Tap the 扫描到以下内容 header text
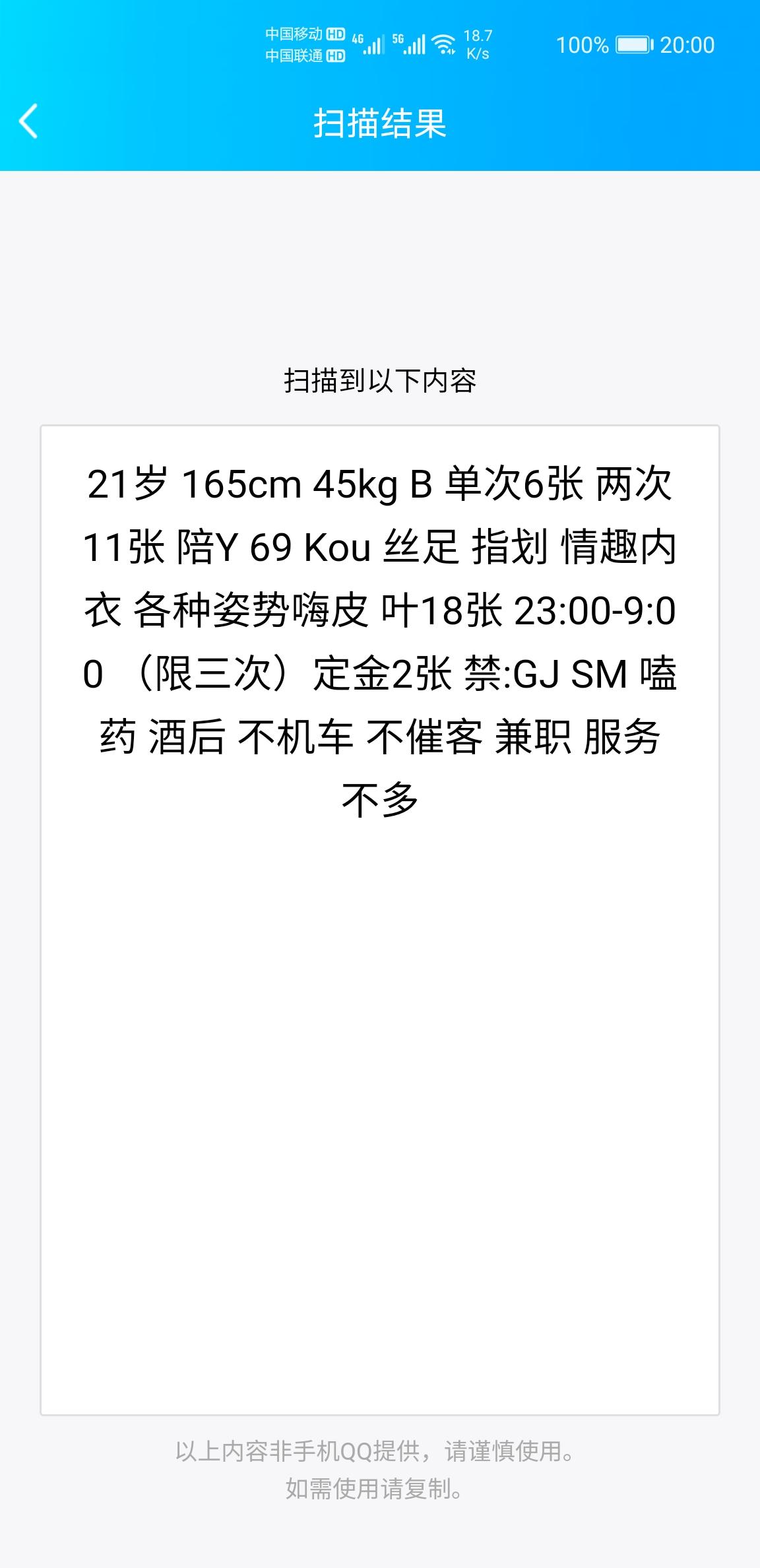 click(x=380, y=378)
